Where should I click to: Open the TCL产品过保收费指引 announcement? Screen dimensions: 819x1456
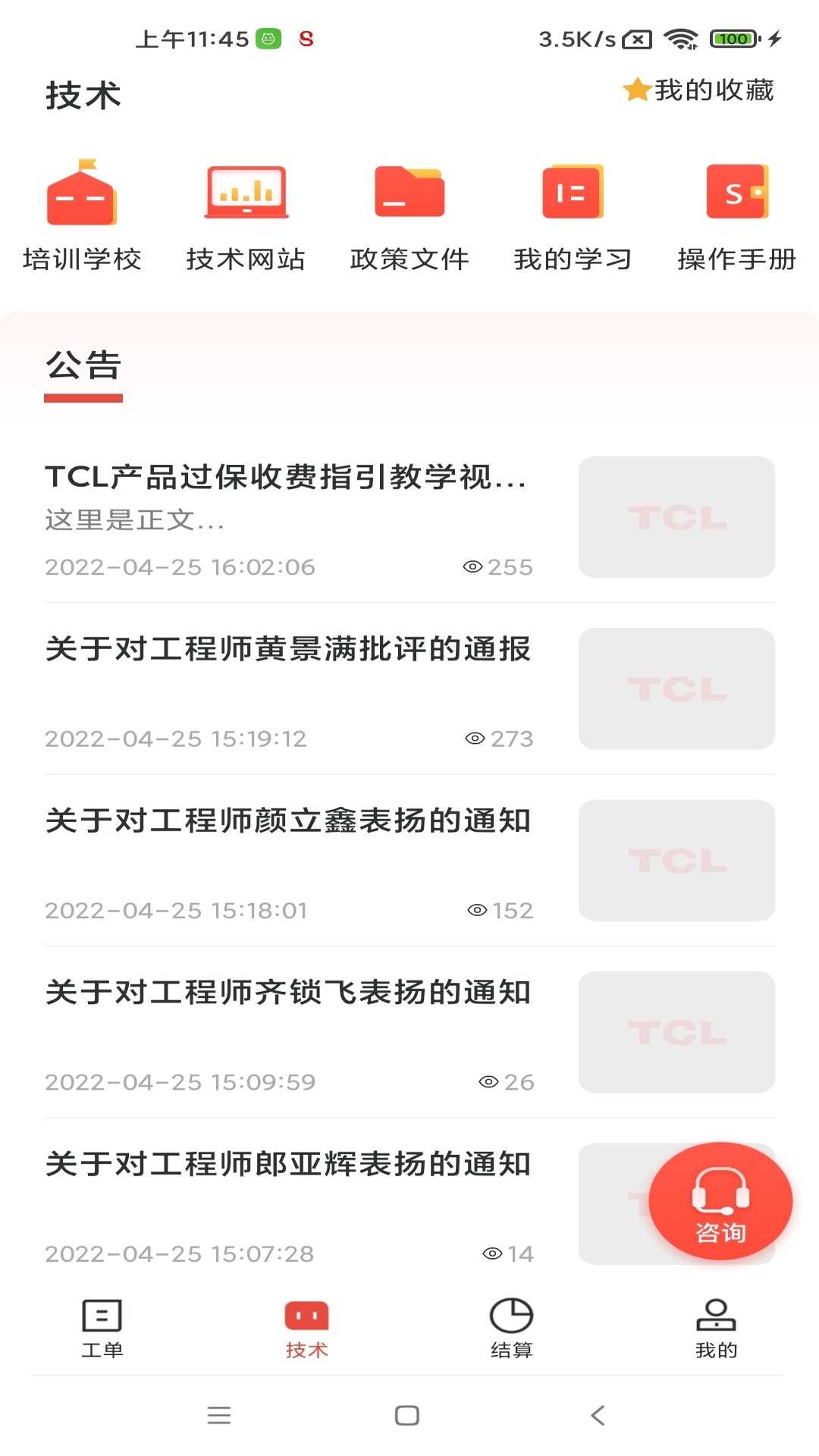click(x=288, y=479)
